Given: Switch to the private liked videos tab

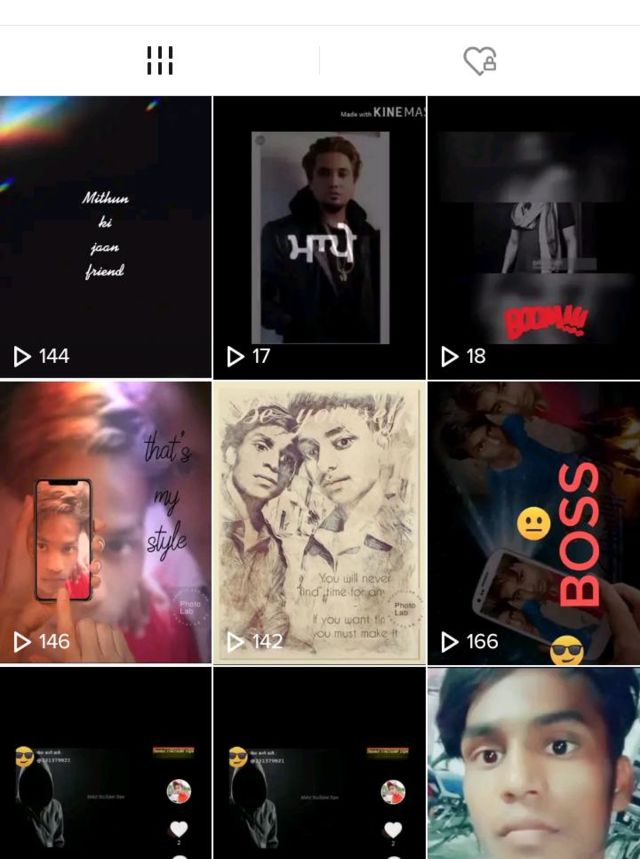Looking at the screenshot, I should pos(480,60).
